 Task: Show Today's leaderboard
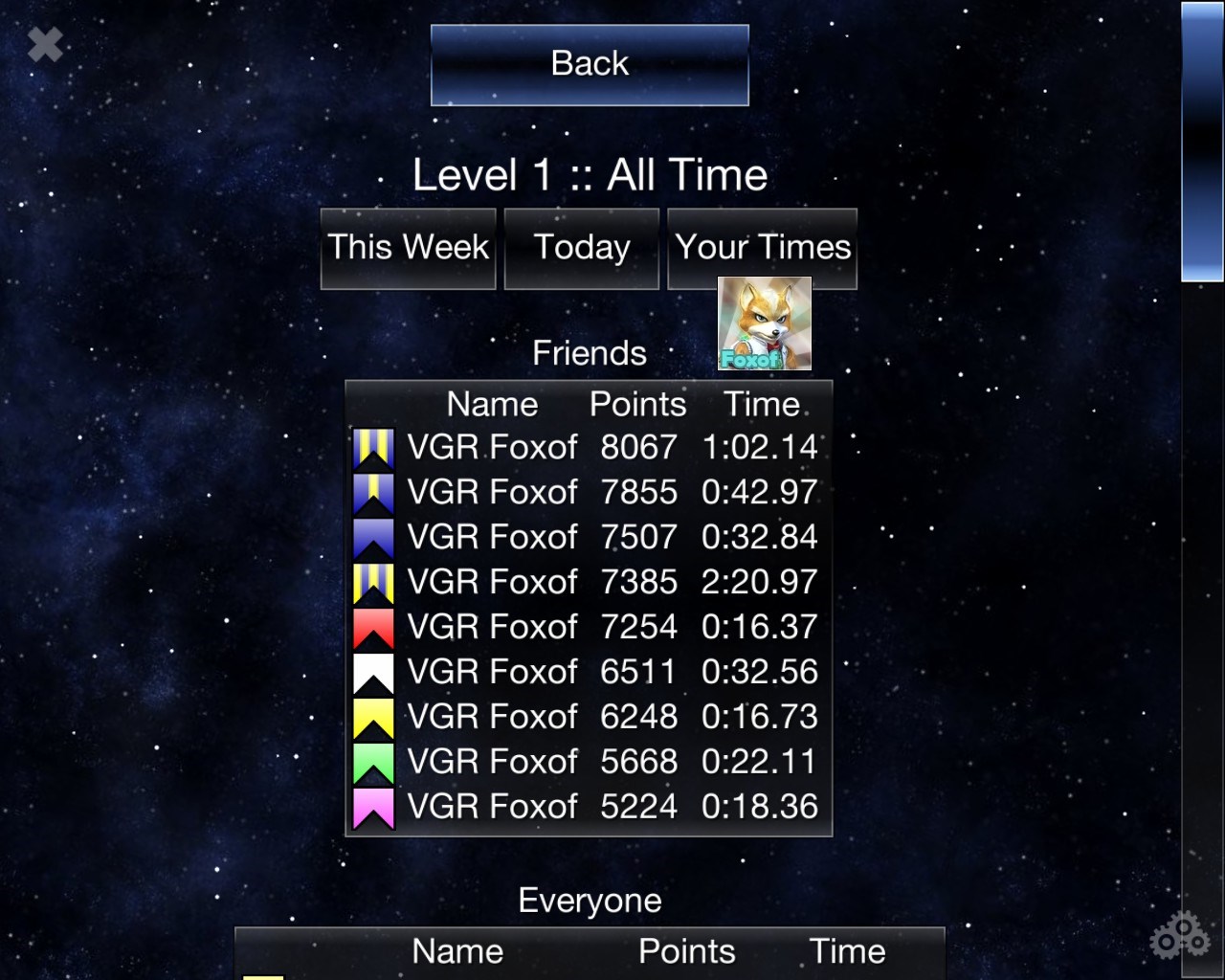pyautogui.click(x=582, y=248)
